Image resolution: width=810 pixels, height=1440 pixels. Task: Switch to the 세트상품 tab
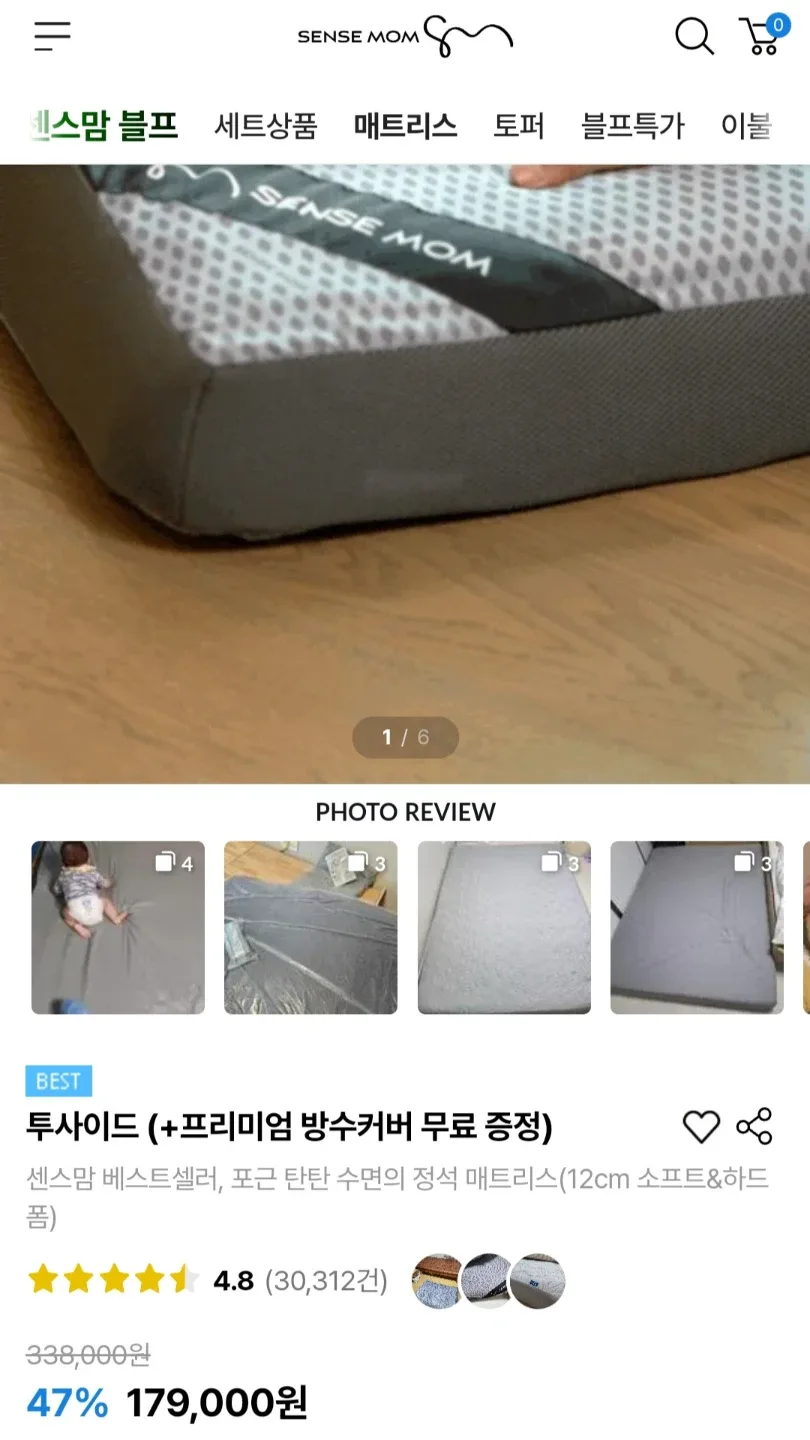tap(265, 127)
